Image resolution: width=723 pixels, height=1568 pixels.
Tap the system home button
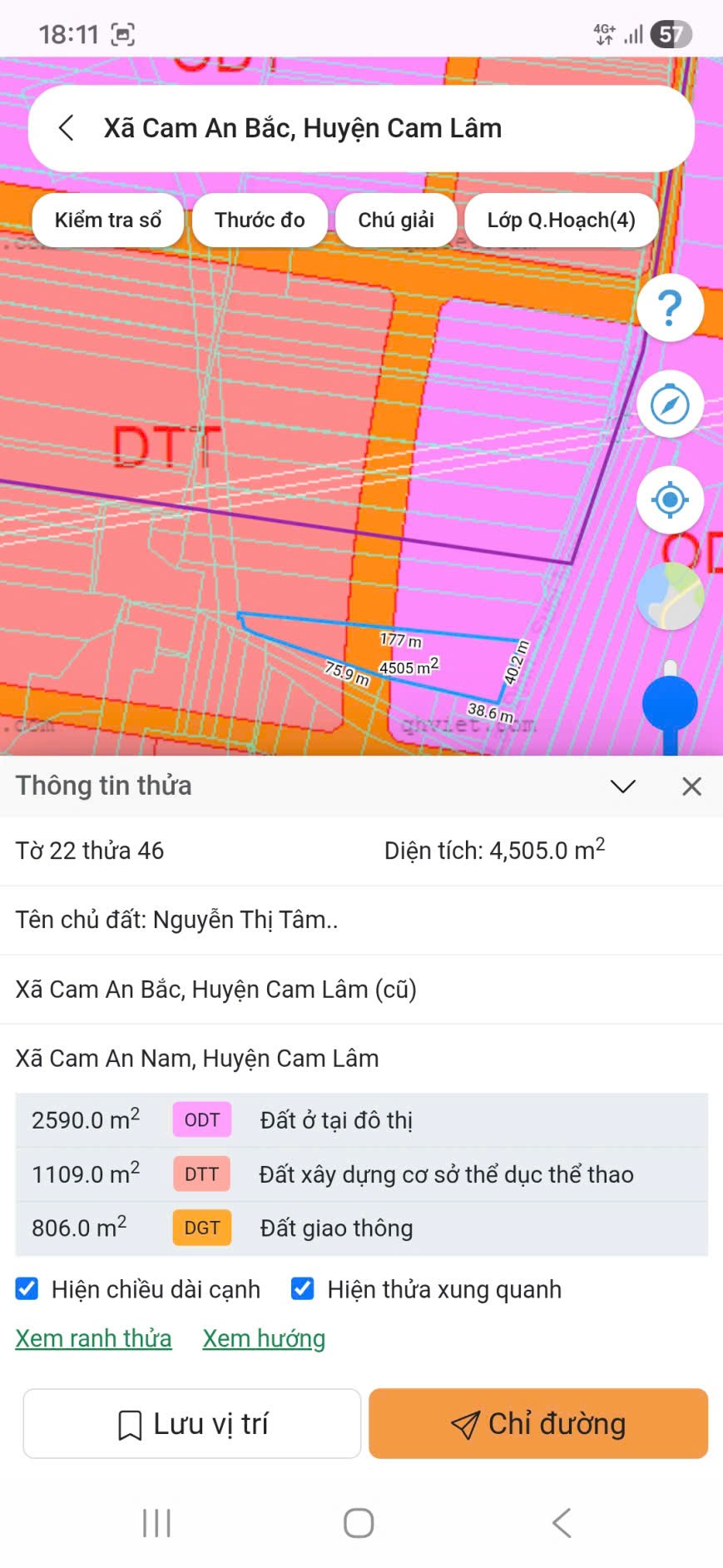tap(359, 1523)
